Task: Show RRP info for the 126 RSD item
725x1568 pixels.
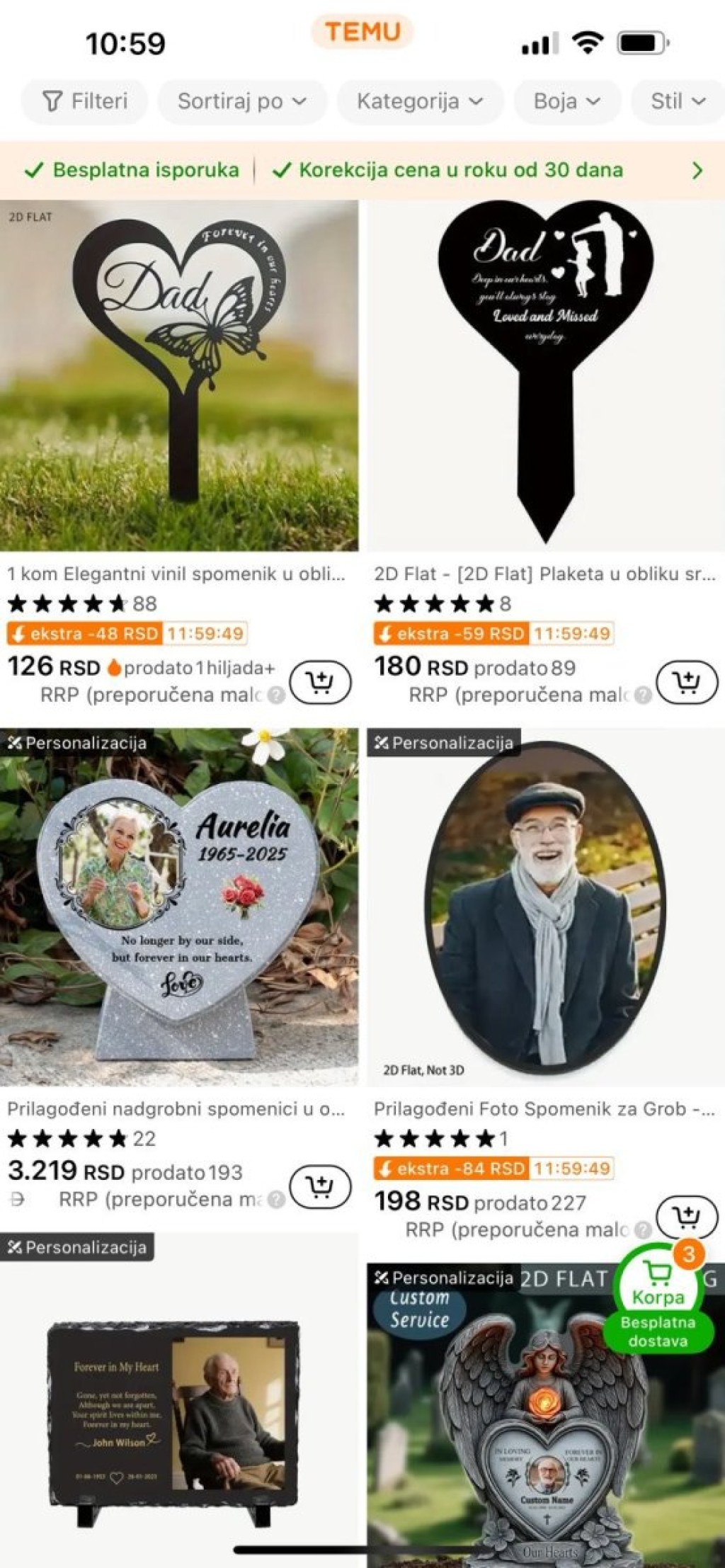Action: (x=277, y=695)
